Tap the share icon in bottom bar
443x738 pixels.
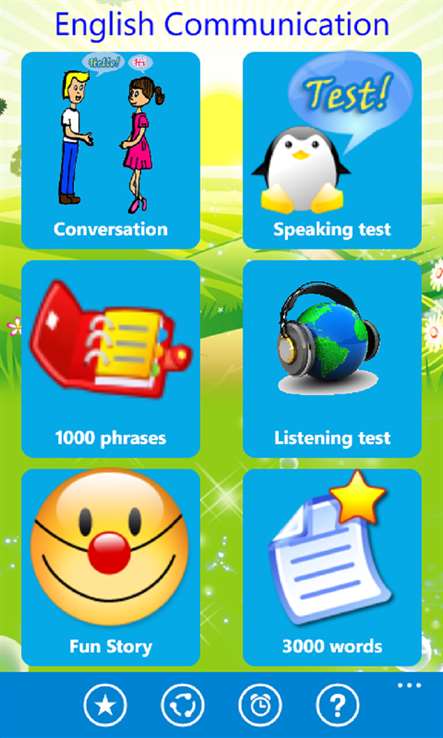(x=183, y=706)
